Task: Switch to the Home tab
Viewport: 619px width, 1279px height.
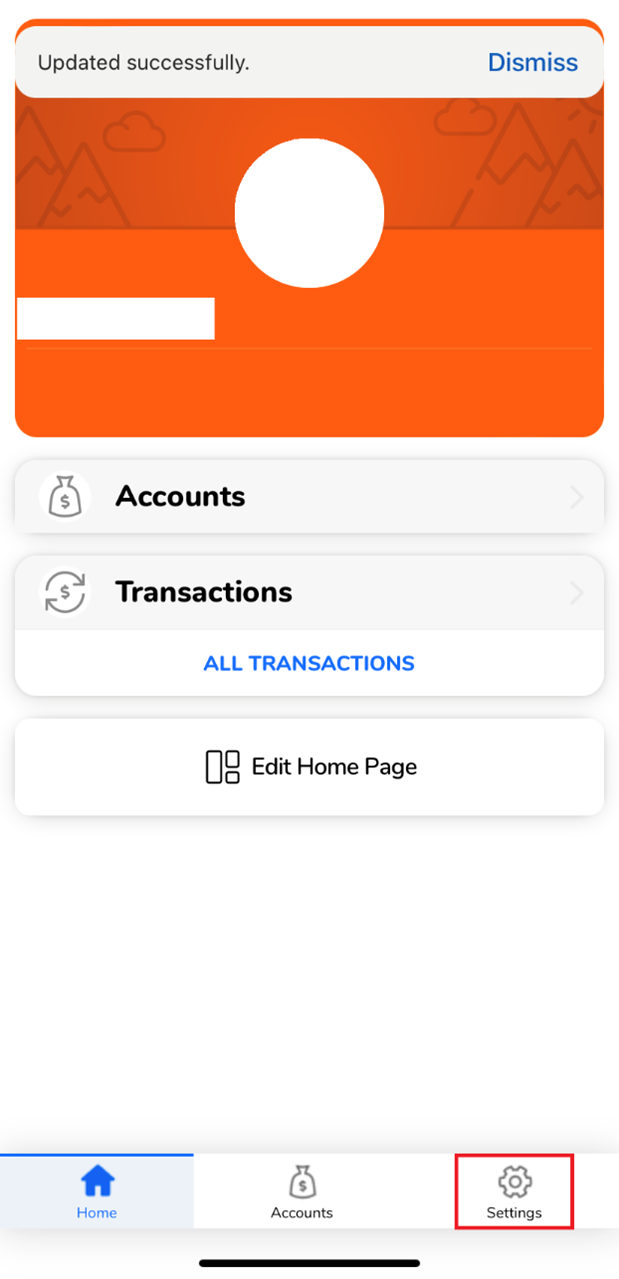Action: [x=97, y=1192]
